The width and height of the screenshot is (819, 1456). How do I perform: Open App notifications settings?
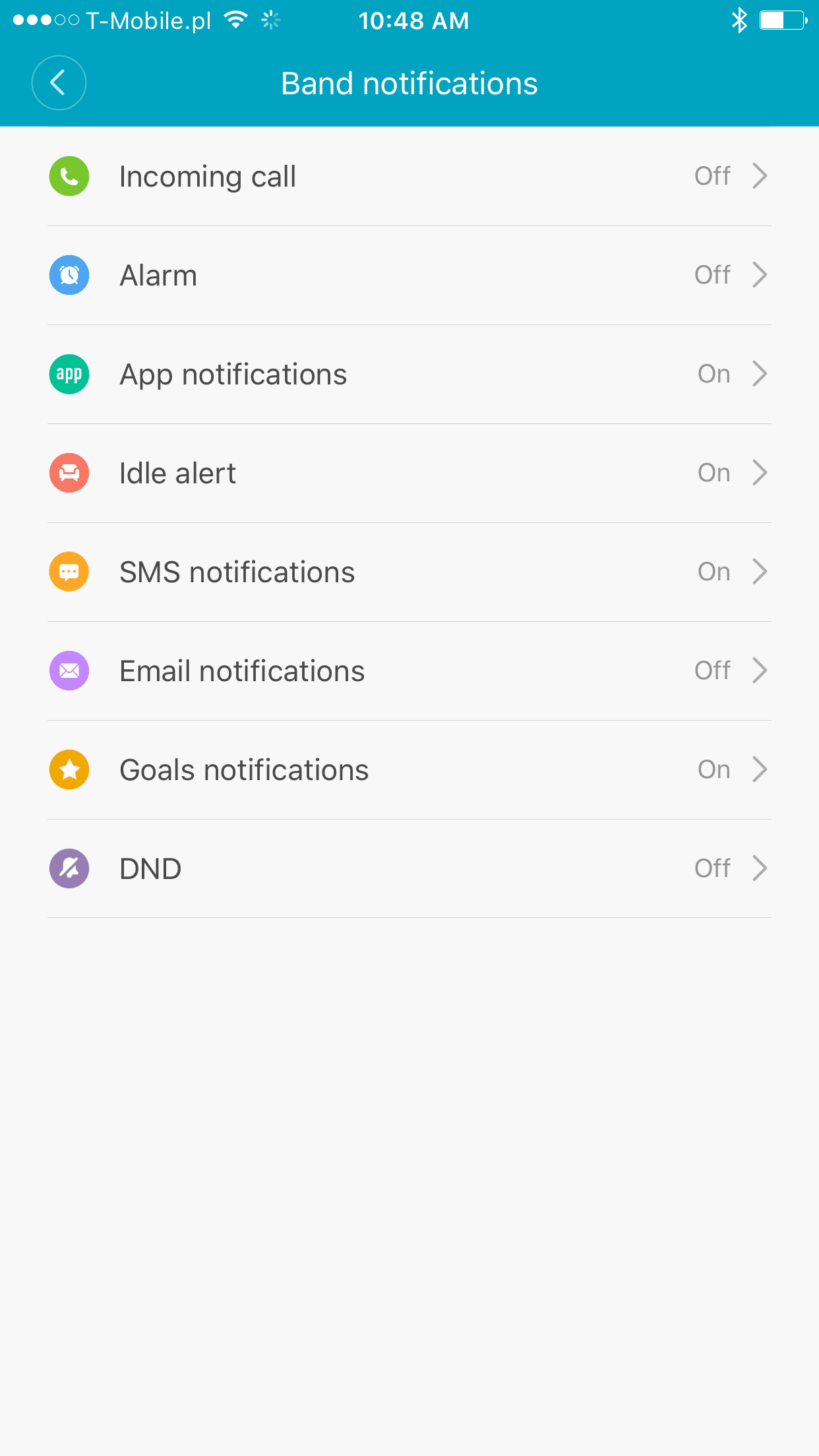409,374
